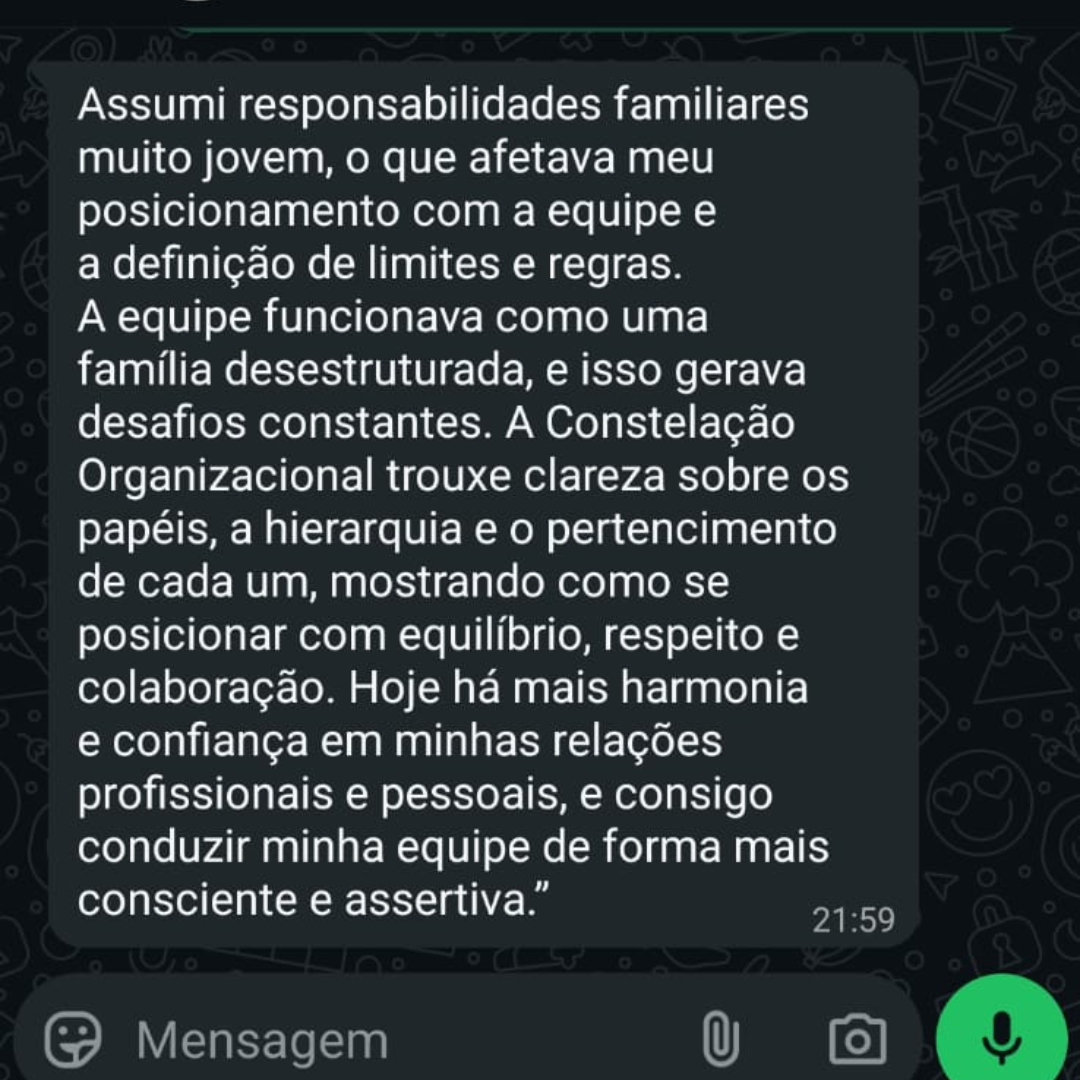Viewport: 1080px width, 1080px height.
Task: Attach a file with the paperclip
Action: pyautogui.click(x=720, y=1040)
